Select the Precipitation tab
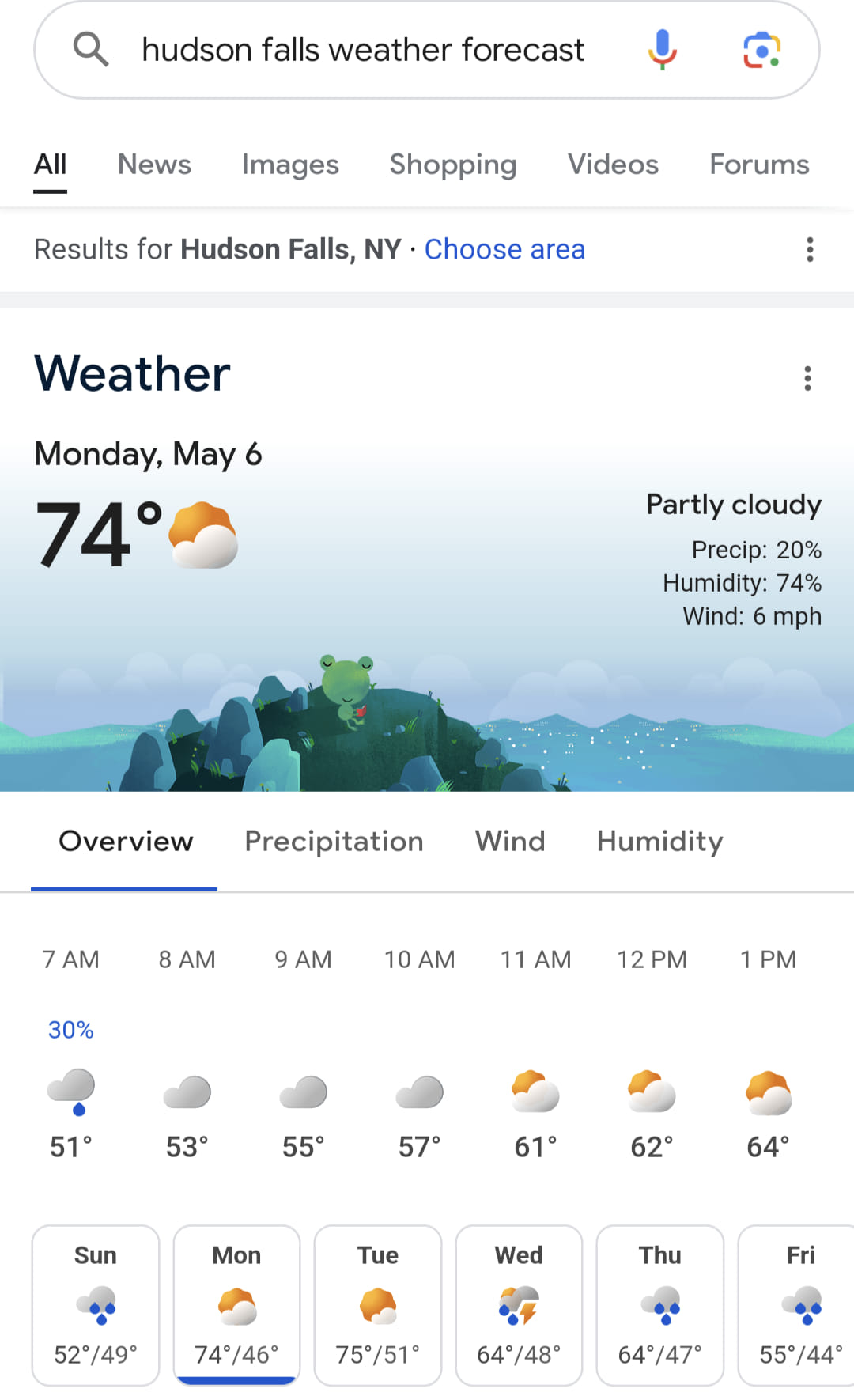This screenshot has width=854, height=1400. [334, 842]
